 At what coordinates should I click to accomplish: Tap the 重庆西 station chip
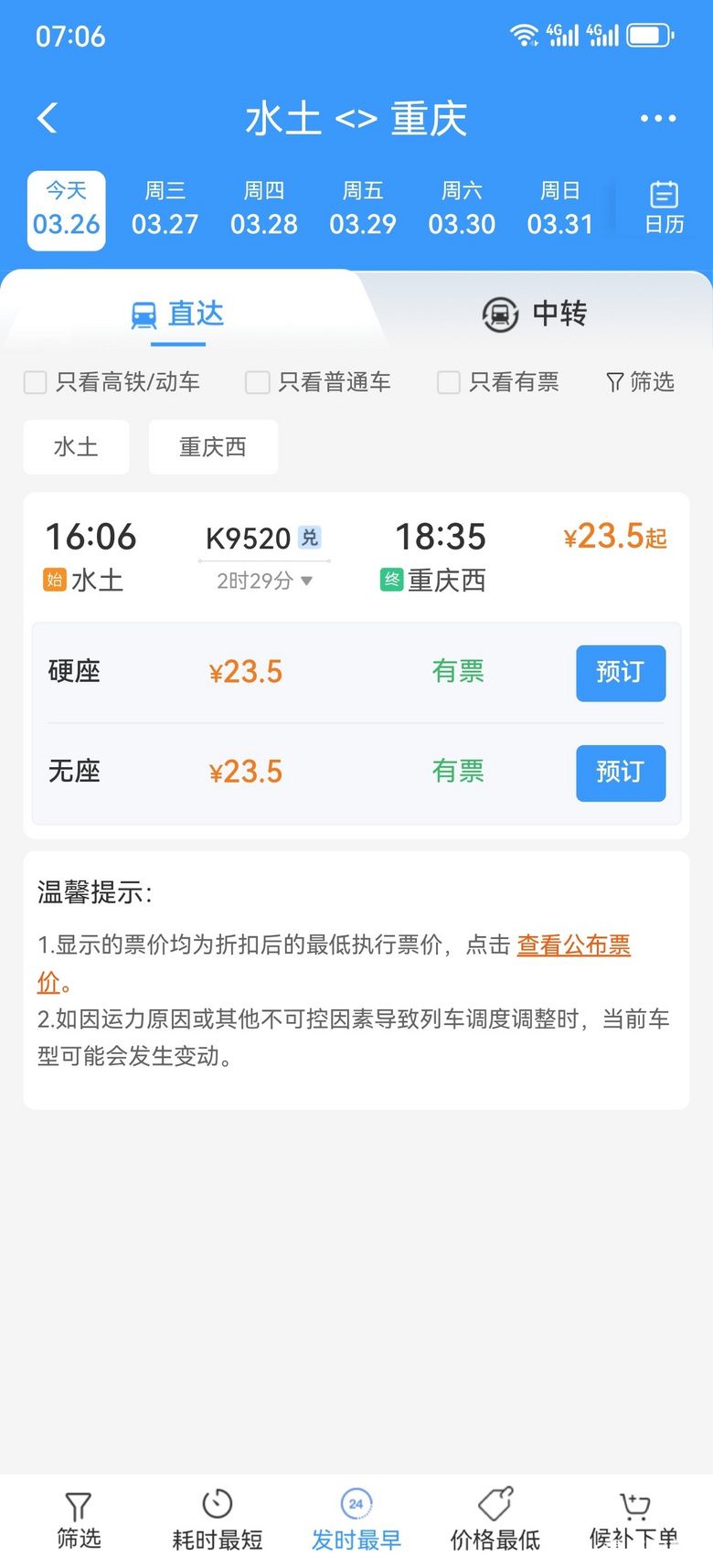213,447
